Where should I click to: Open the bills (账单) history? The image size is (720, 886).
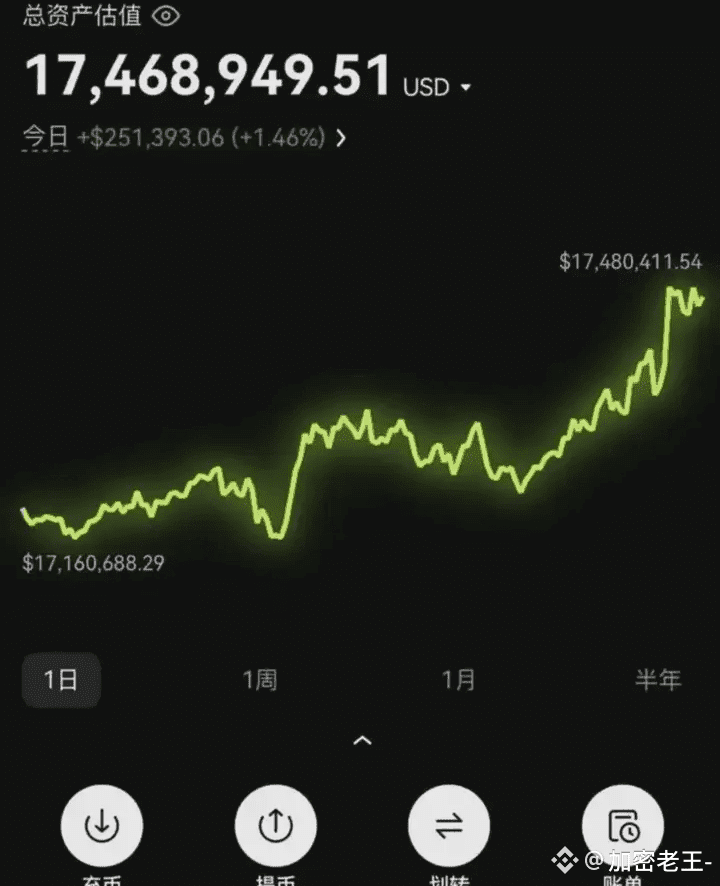pos(623,826)
